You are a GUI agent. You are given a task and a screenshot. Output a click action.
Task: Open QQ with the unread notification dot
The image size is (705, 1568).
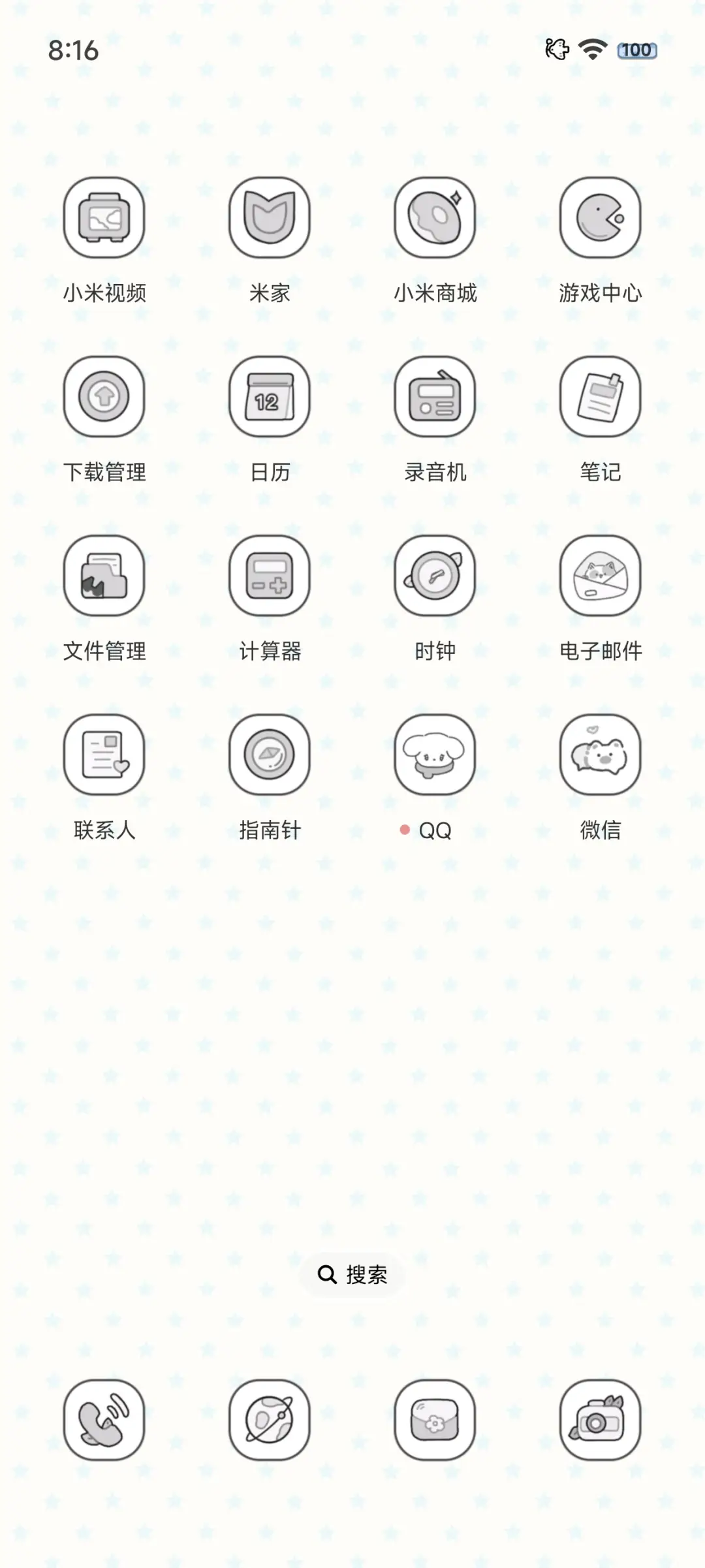435,754
